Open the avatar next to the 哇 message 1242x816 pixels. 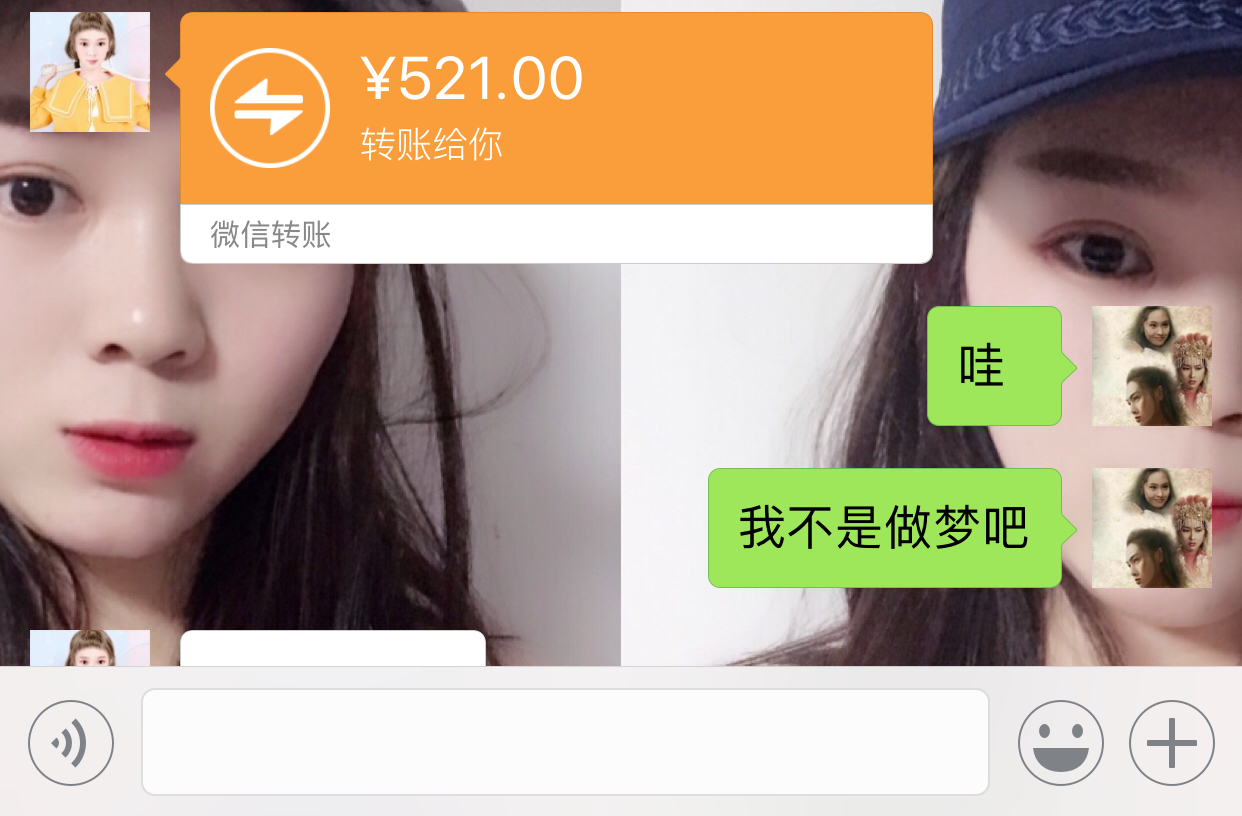(1151, 366)
